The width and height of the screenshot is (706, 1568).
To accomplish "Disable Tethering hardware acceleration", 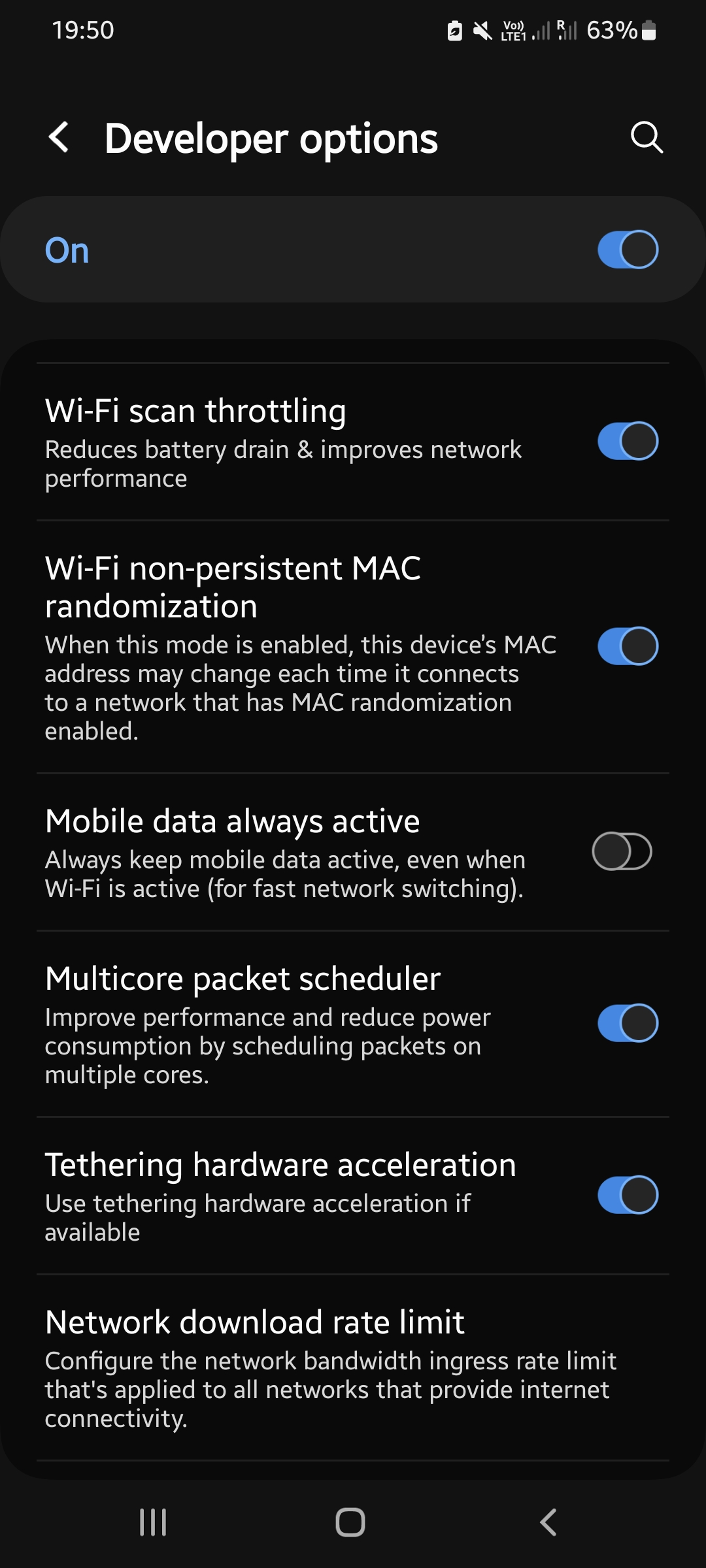I will pos(628,1195).
